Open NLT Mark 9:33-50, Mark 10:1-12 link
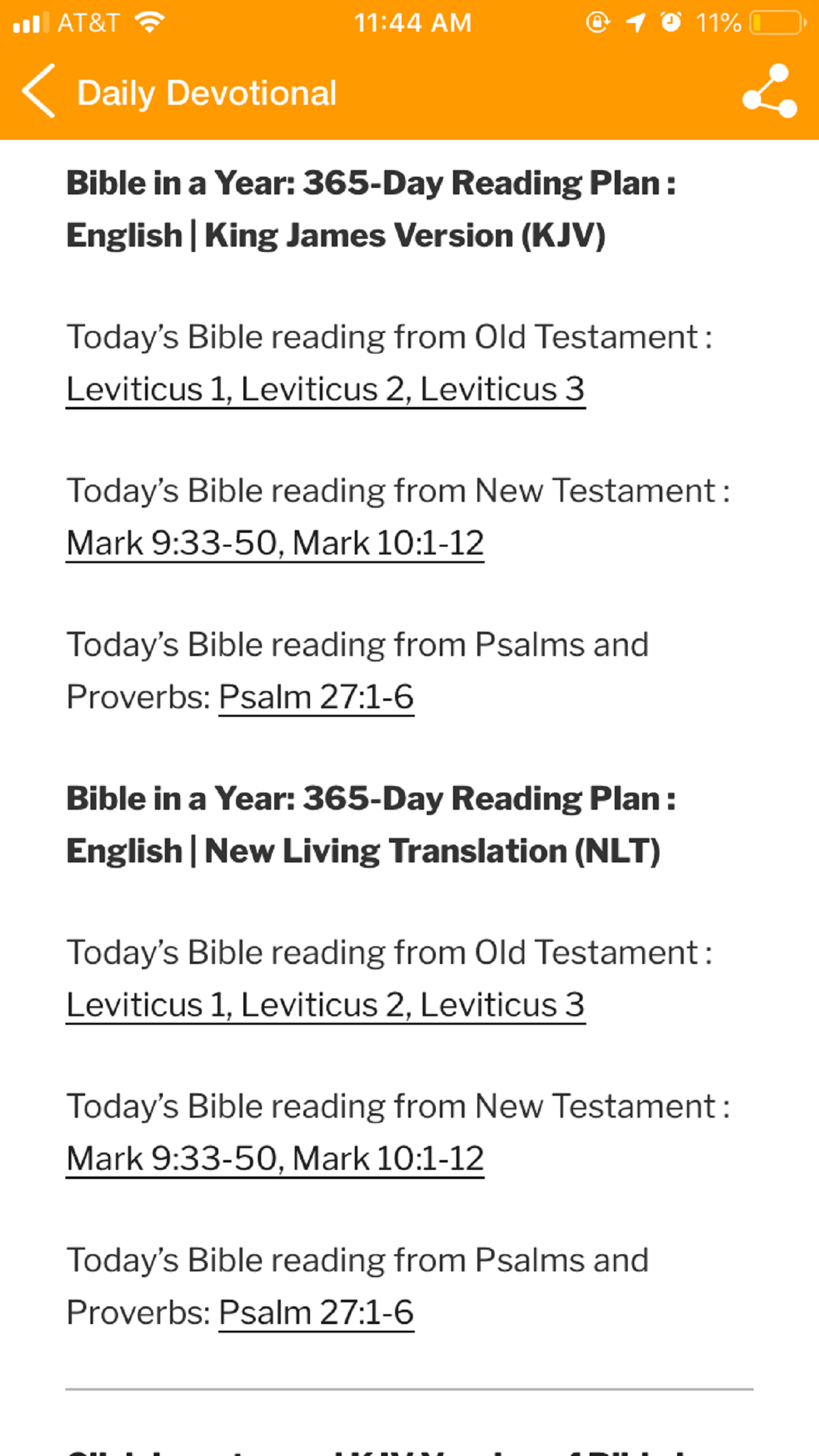Viewport: 819px width, 1456px height. 275,1159
